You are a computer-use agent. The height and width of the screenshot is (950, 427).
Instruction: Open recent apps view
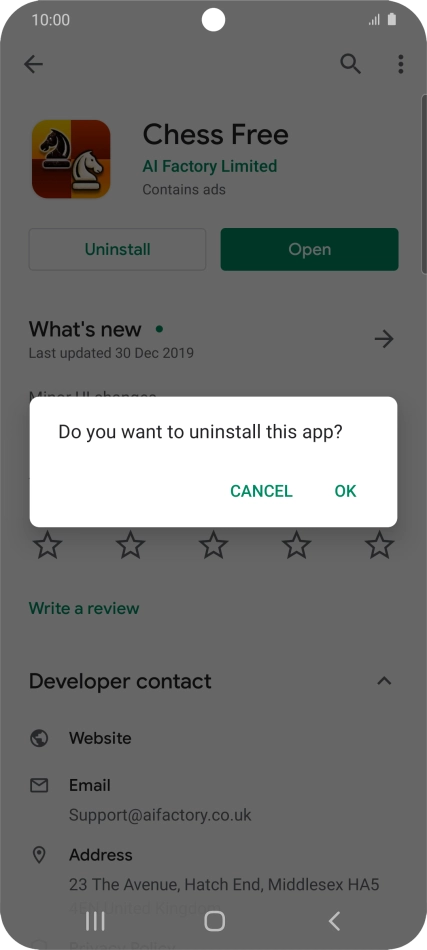pyautogui.click(x=95, y=921)
